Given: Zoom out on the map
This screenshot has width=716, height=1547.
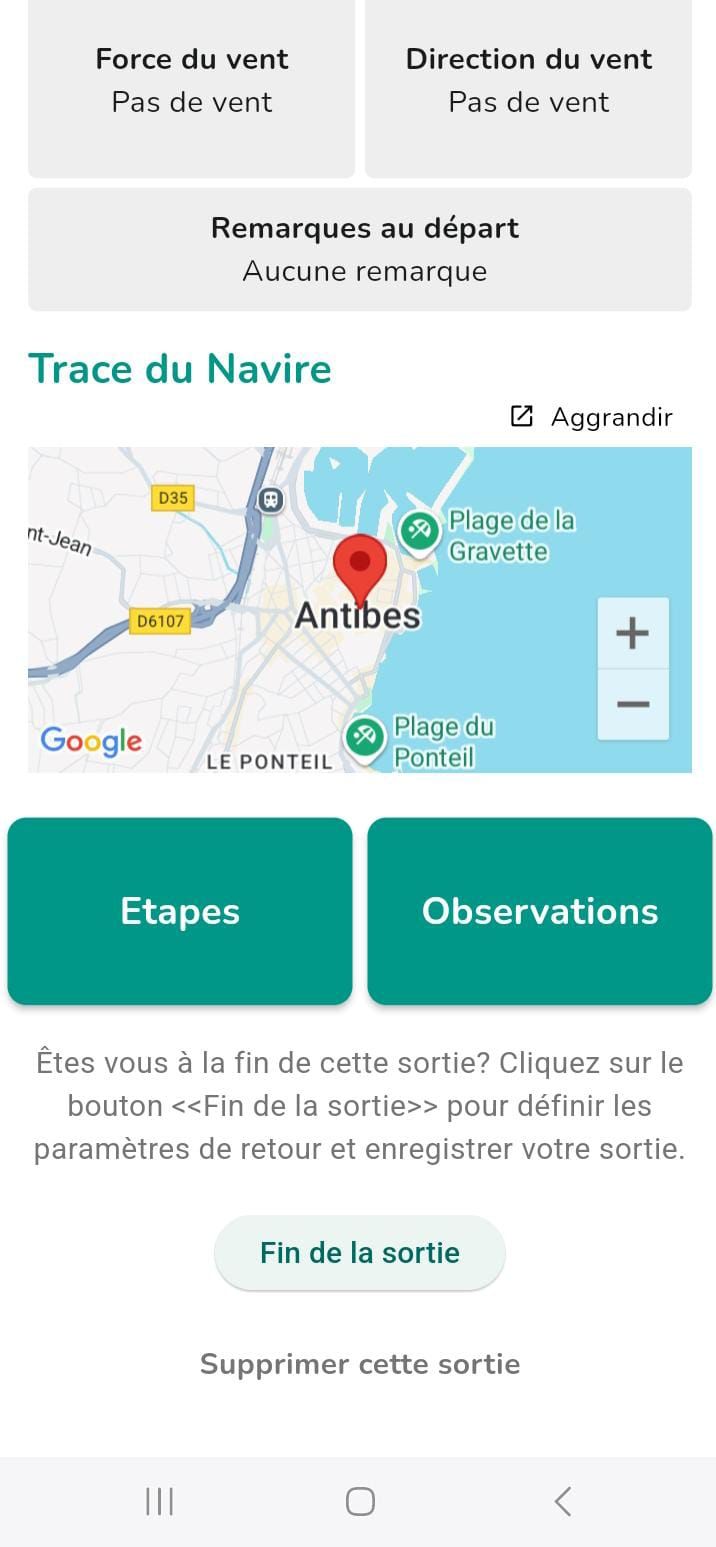Looking at the screenshot, I should [x=633, y=705].
